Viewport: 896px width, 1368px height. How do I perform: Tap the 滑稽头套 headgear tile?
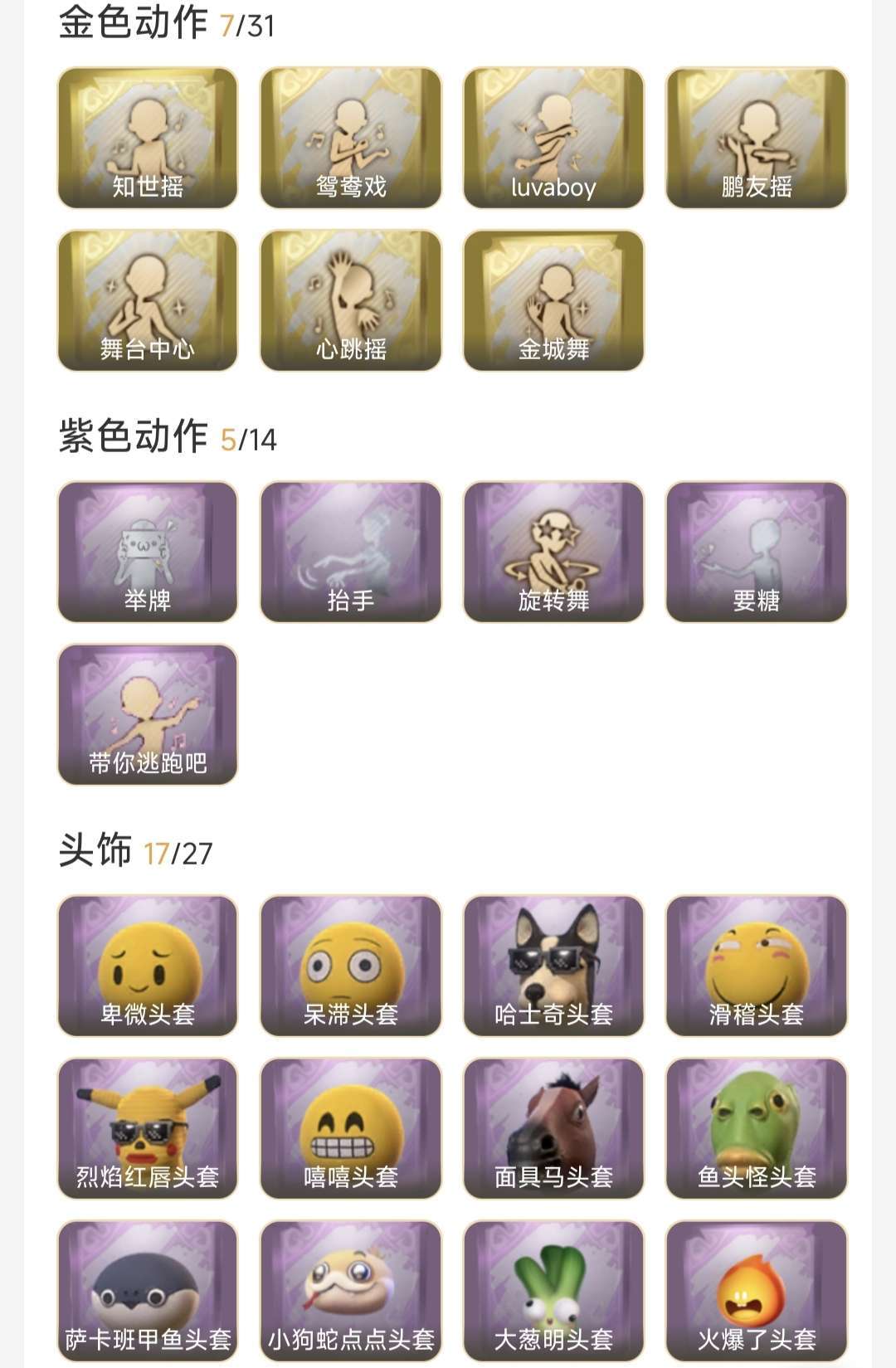coord(756,966)
